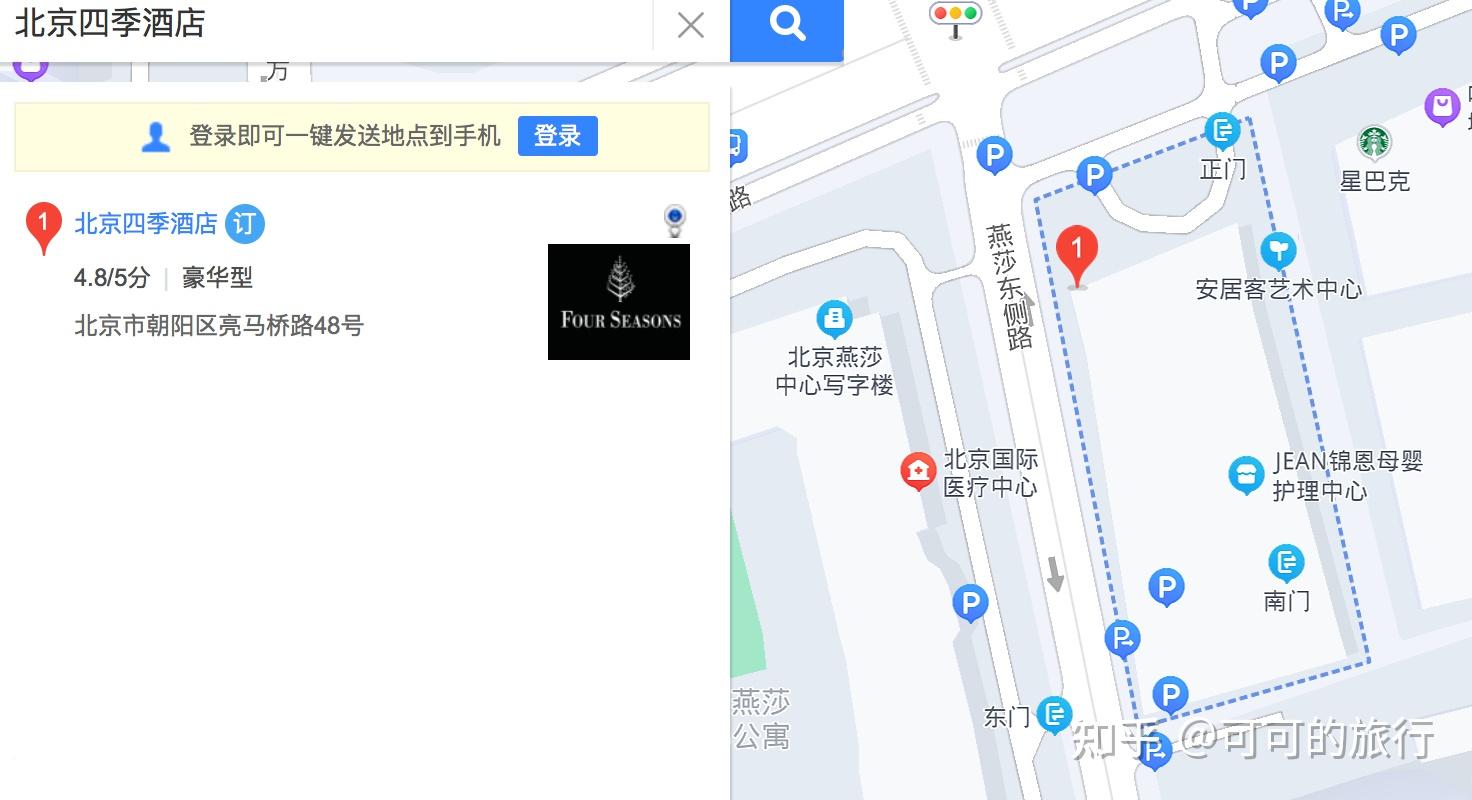1472x800 pixels.
Task: Tap the 东门 entrance marker
Action: tap(1054, 714)
